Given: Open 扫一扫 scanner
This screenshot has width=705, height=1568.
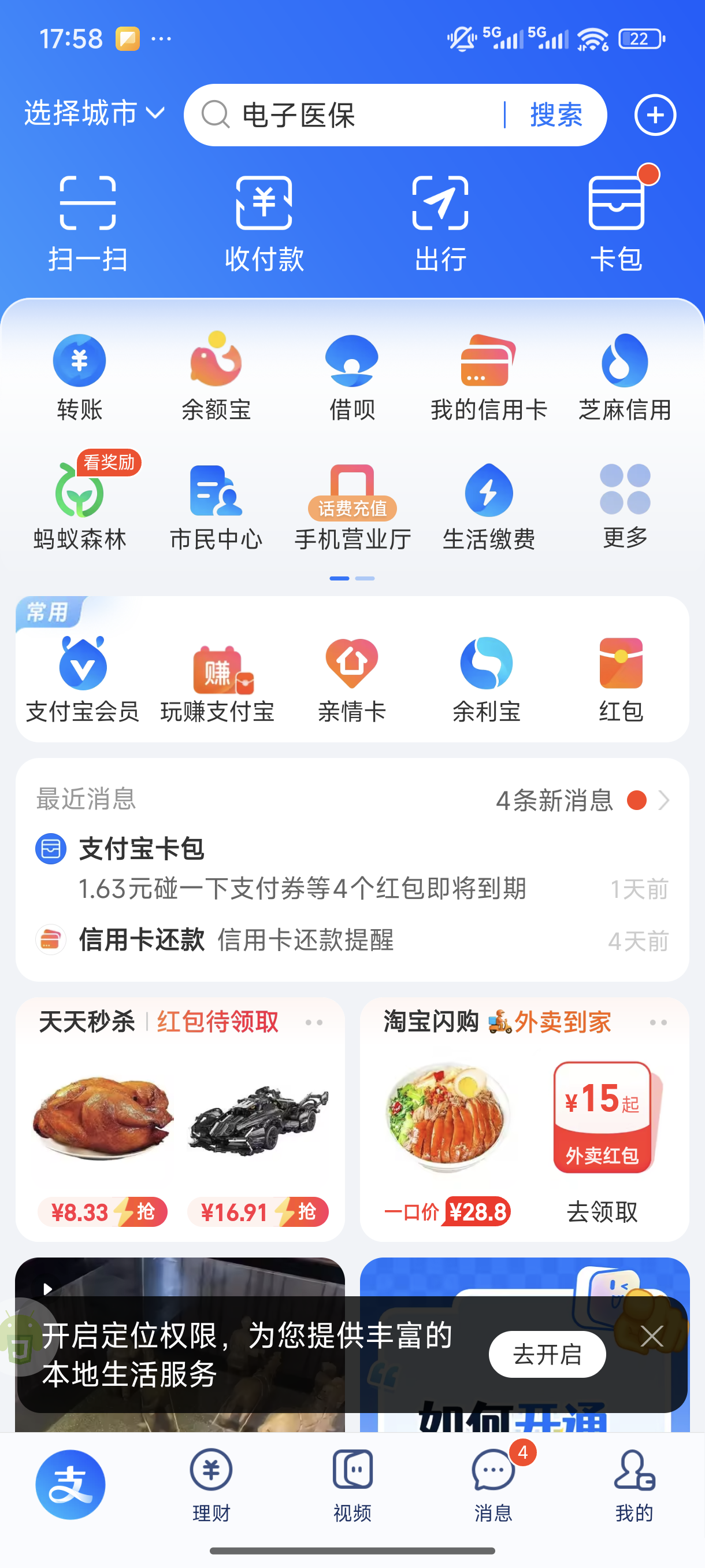Looking at the screenshot, I should (x=88, y=223).
